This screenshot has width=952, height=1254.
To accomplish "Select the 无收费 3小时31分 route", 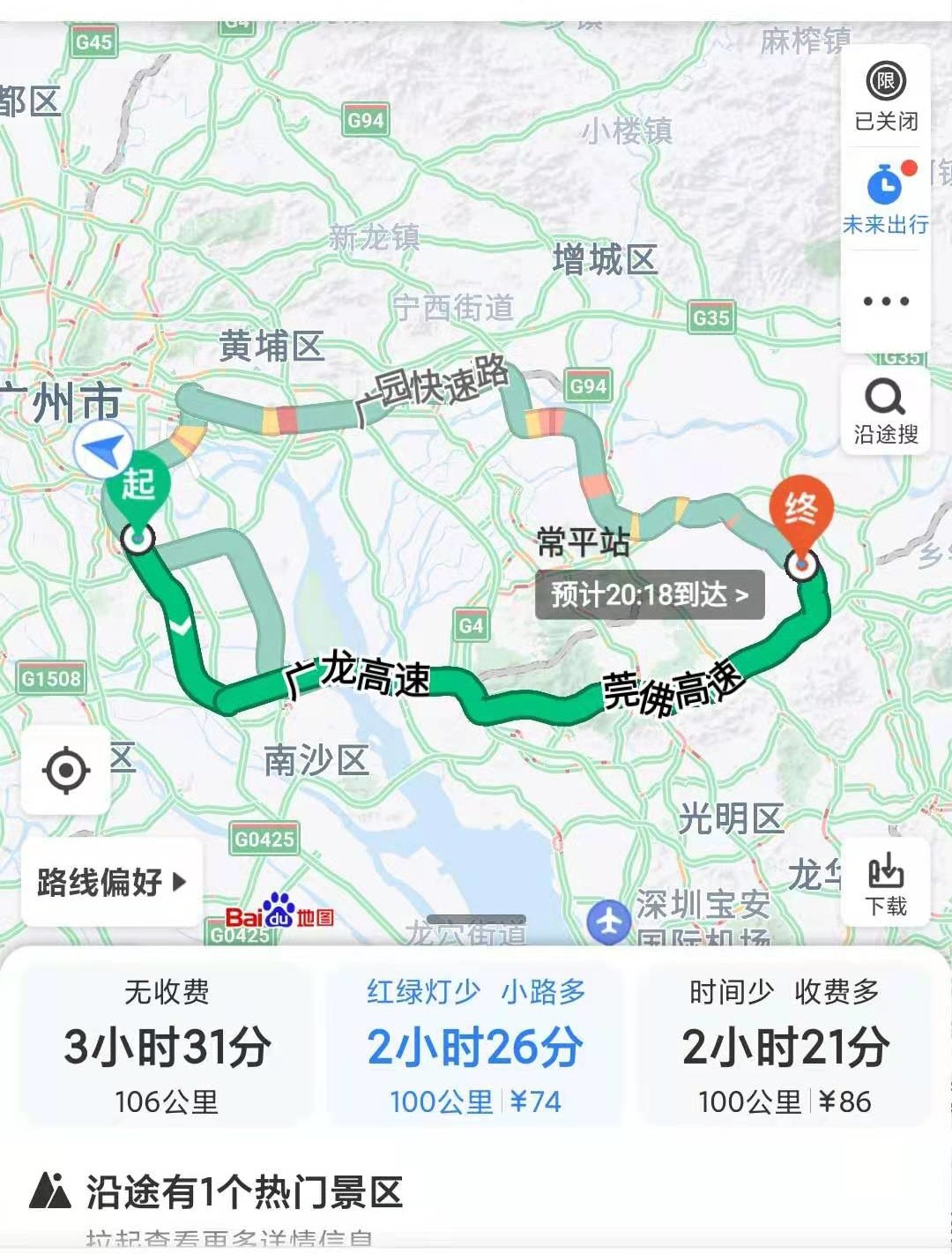I will click(167, 1047).
